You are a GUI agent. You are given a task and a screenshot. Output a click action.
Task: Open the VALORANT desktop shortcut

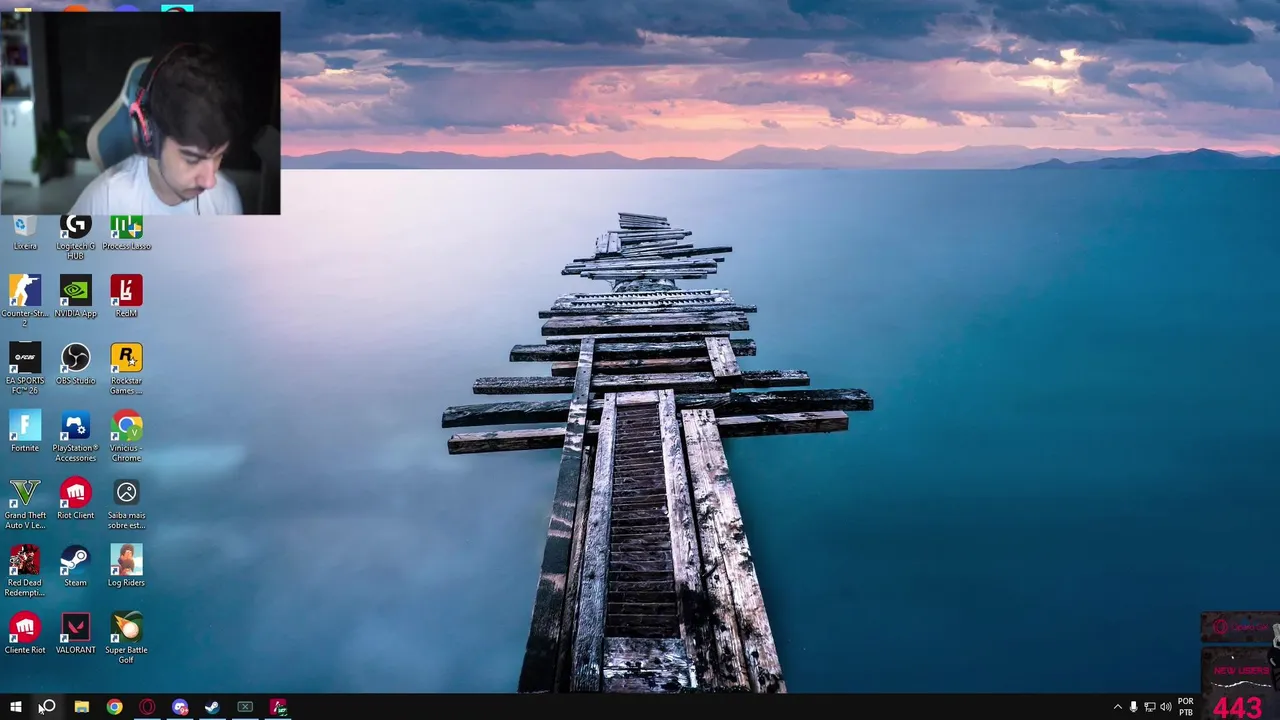[75, 628]
